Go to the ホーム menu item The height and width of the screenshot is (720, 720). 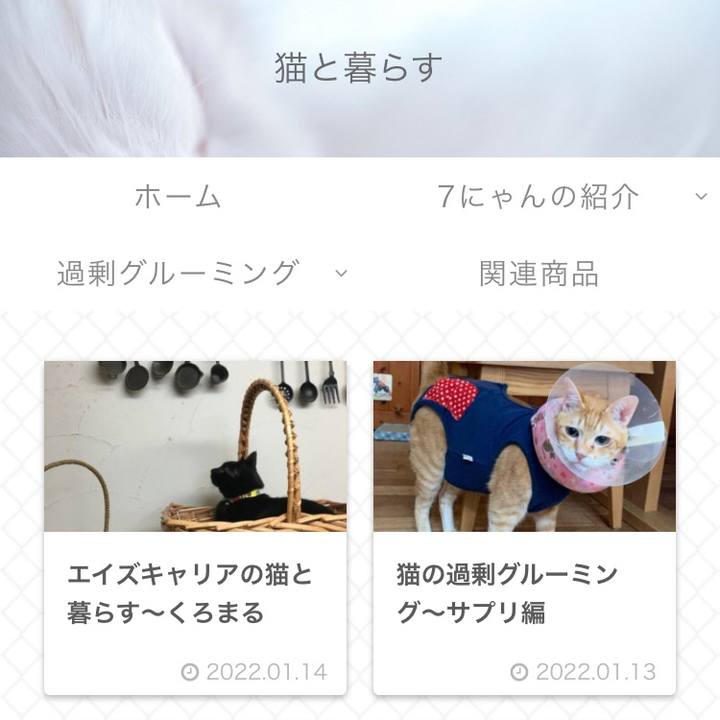(x=178, y=196)
